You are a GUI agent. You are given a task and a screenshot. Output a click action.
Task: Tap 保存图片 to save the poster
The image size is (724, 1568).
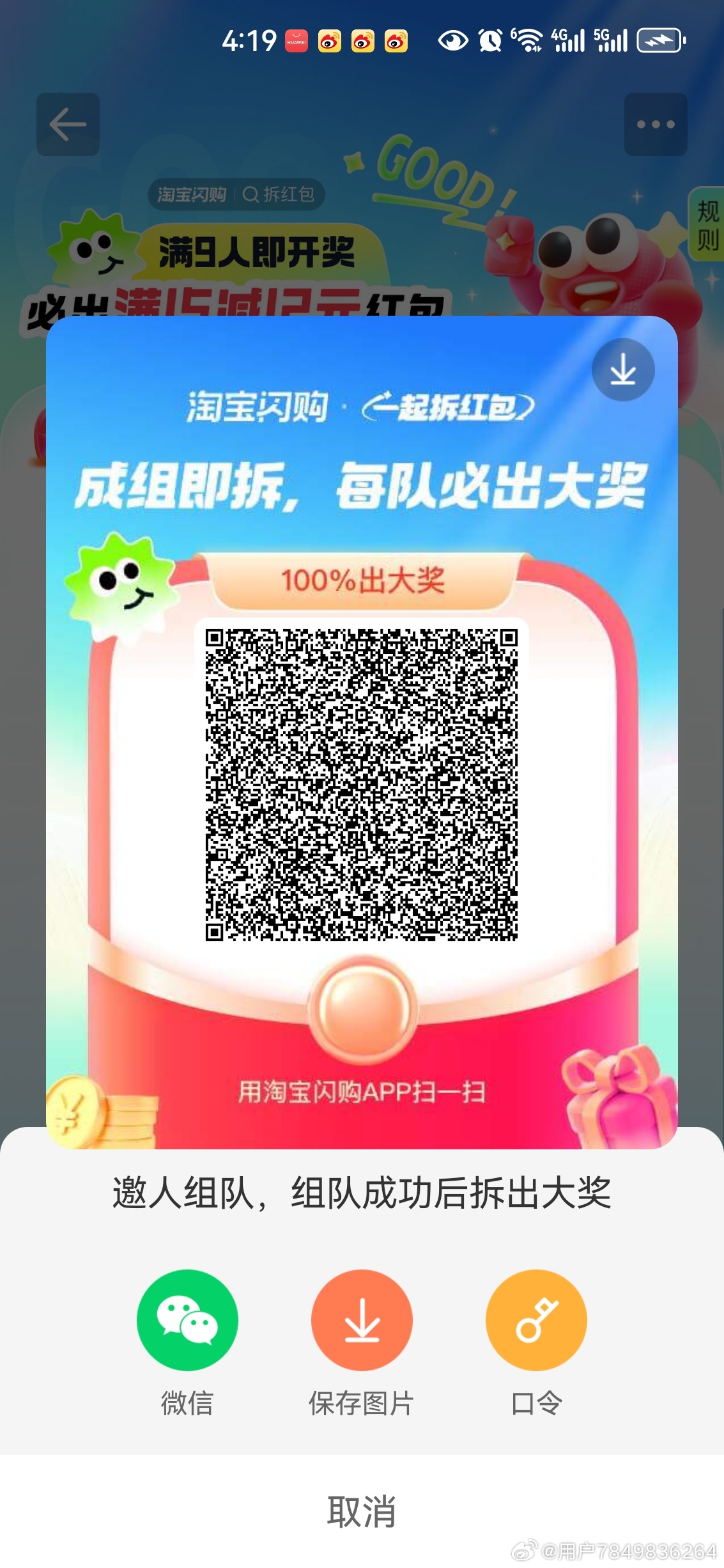[x=362, y=1321]
